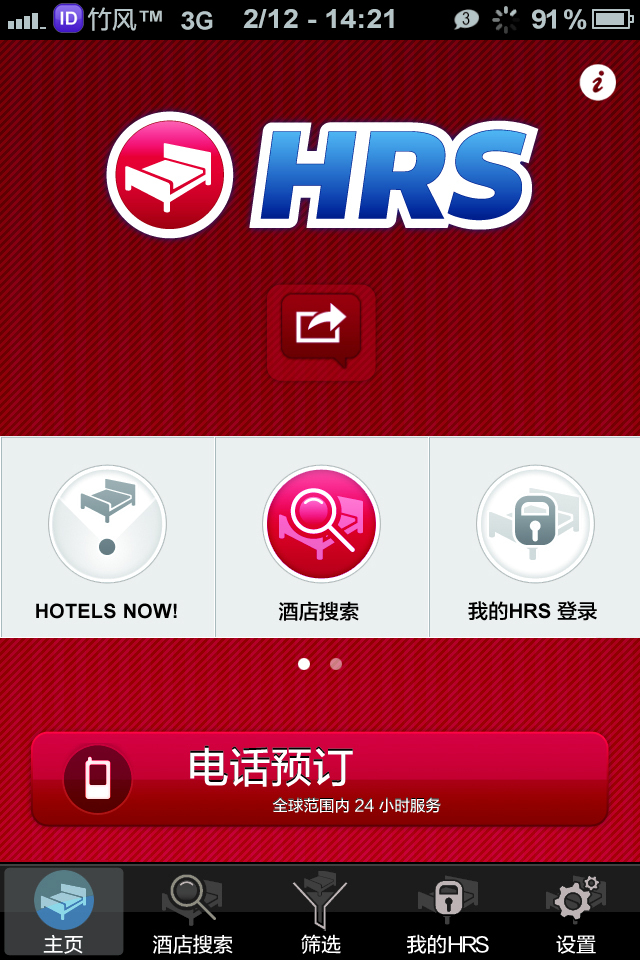This screenshot has height=960, width=640.
Task: Open the HOTELS NOW! tile
Action: click(107, 538)
